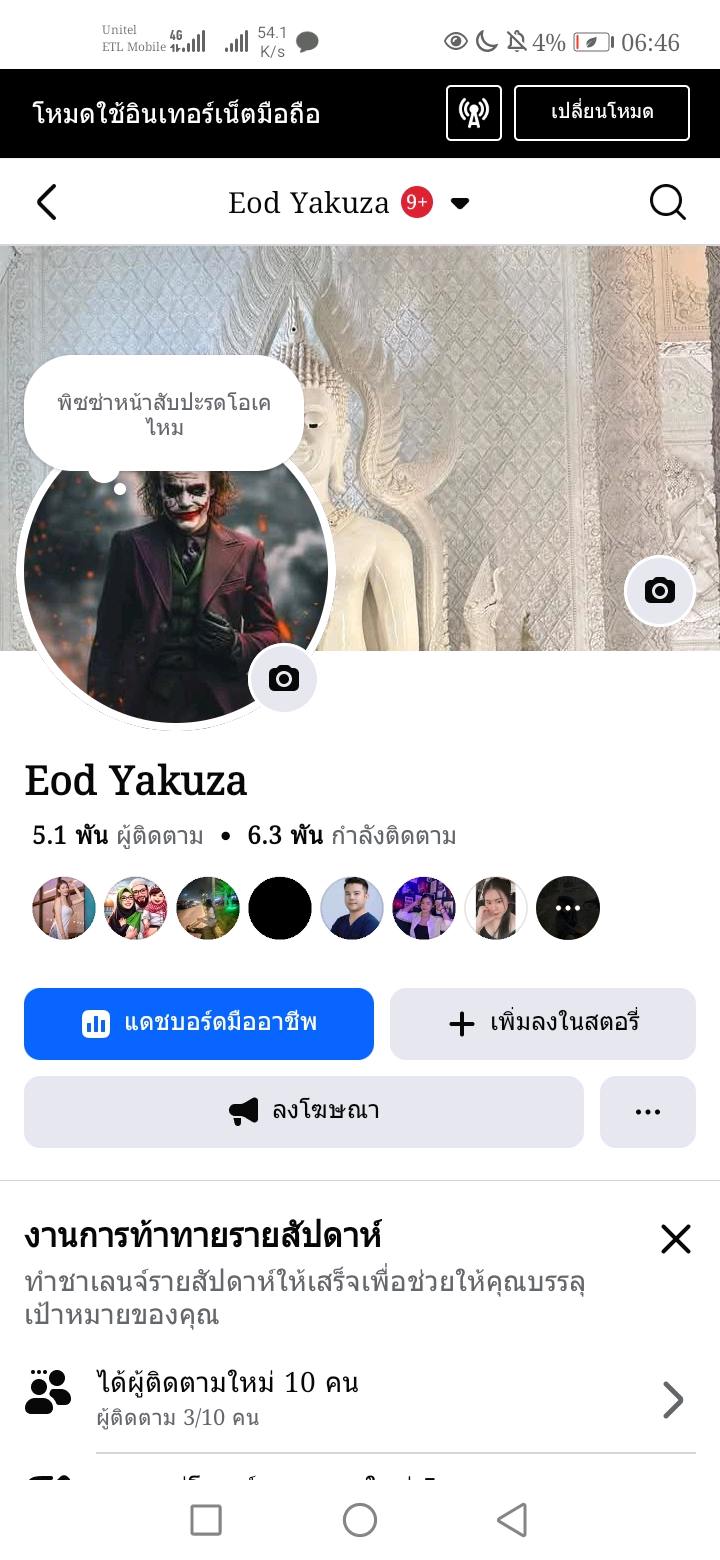Image resolution: width=720 pixels, height=1560 pixels.
Task: Tap เปลี่ยนโหมด to switch data mode
Action: click(601, 113)
